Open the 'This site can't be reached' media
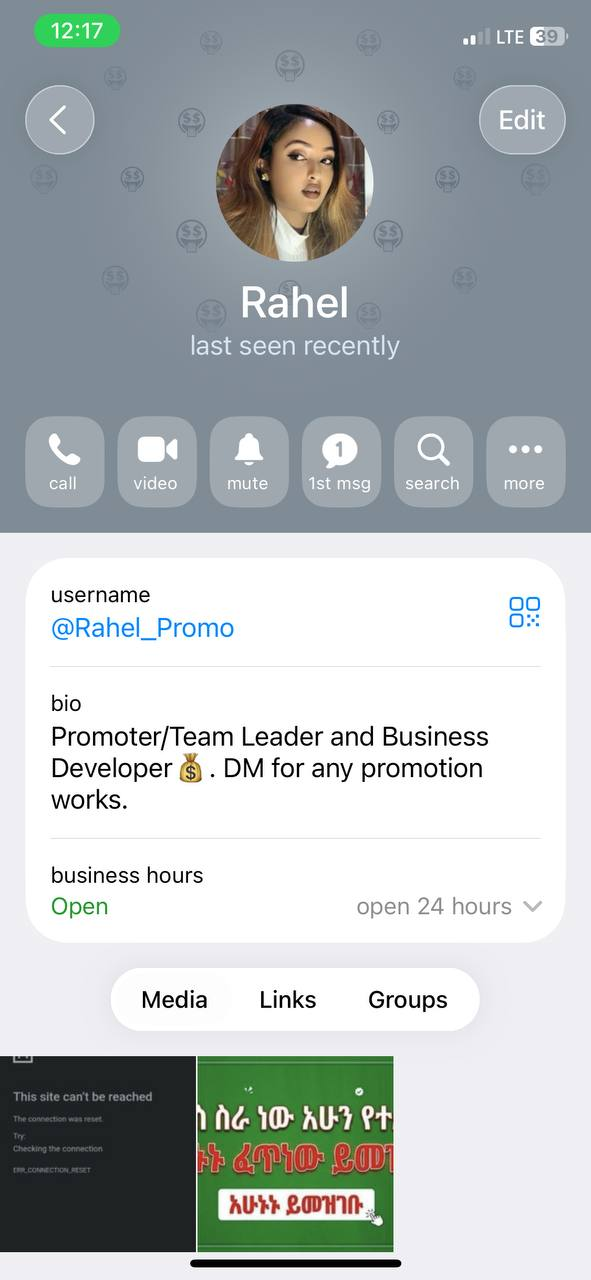Screen dimensions: 591x1280 [97, 1154]
